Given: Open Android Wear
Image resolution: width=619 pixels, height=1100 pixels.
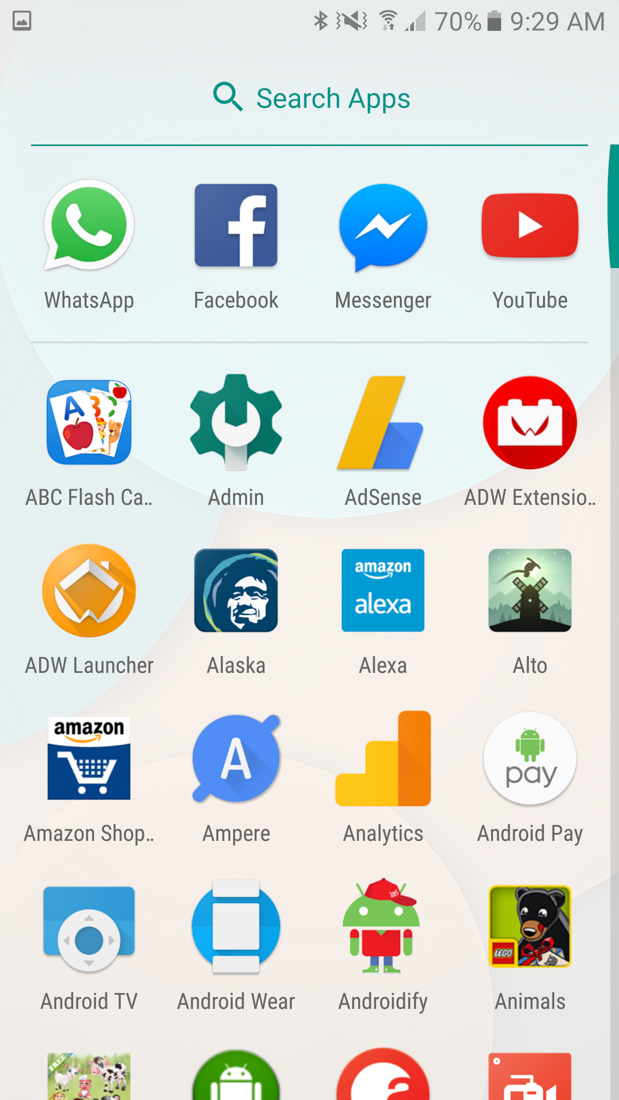Looking at the screenshot, I should 236,928.
